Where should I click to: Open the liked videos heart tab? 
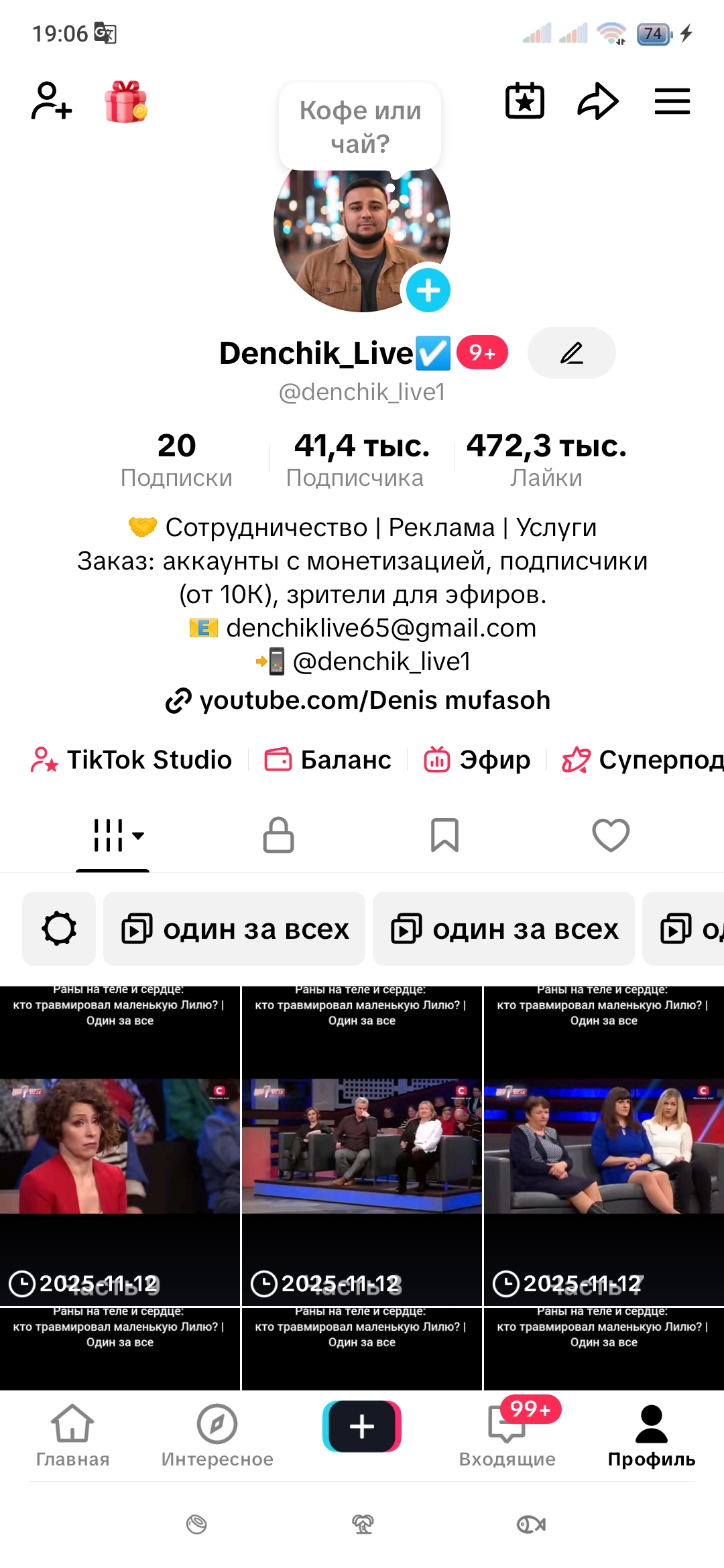[x=610, y=836]
